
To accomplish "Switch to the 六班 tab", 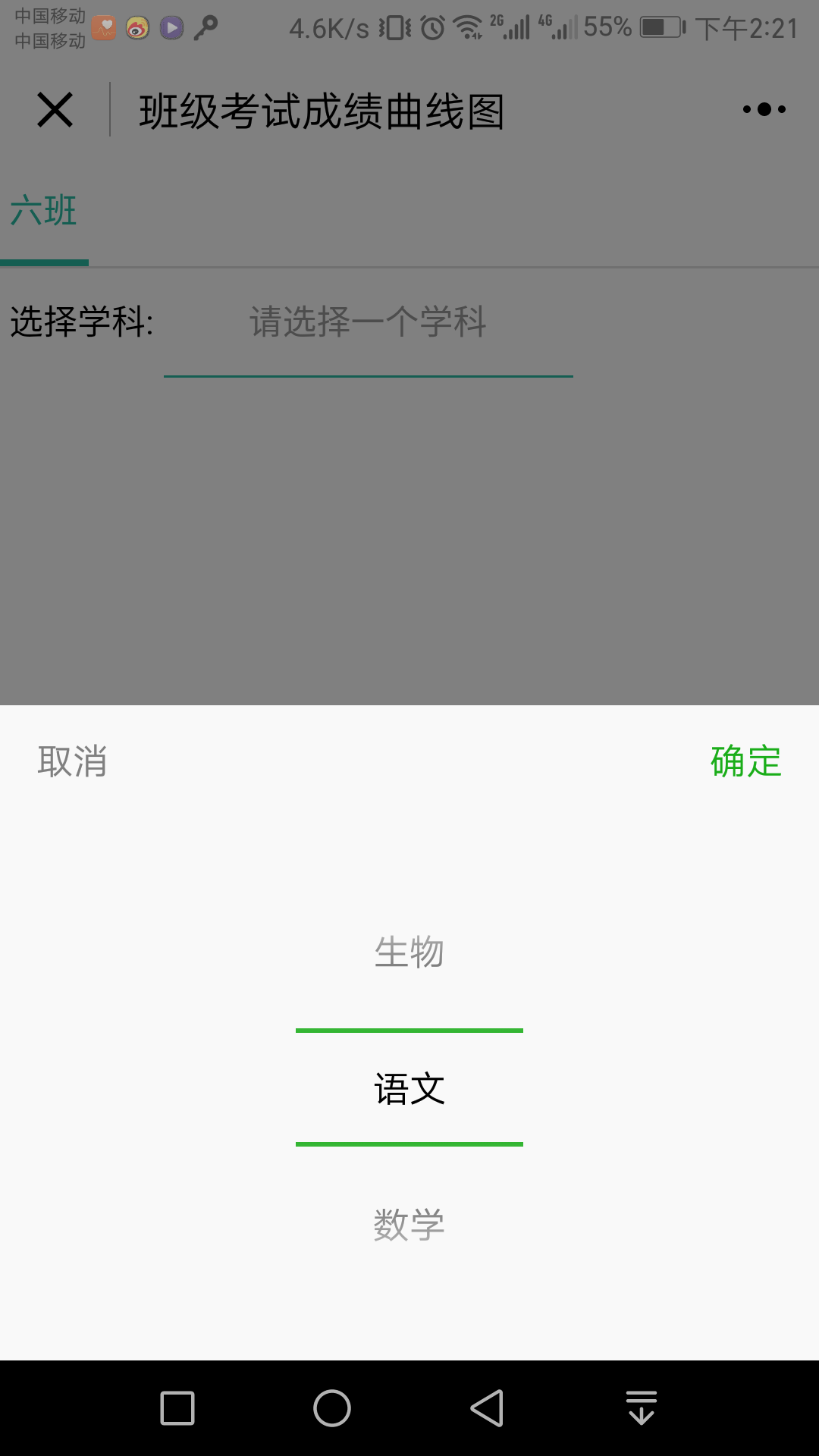I will 44,211.
